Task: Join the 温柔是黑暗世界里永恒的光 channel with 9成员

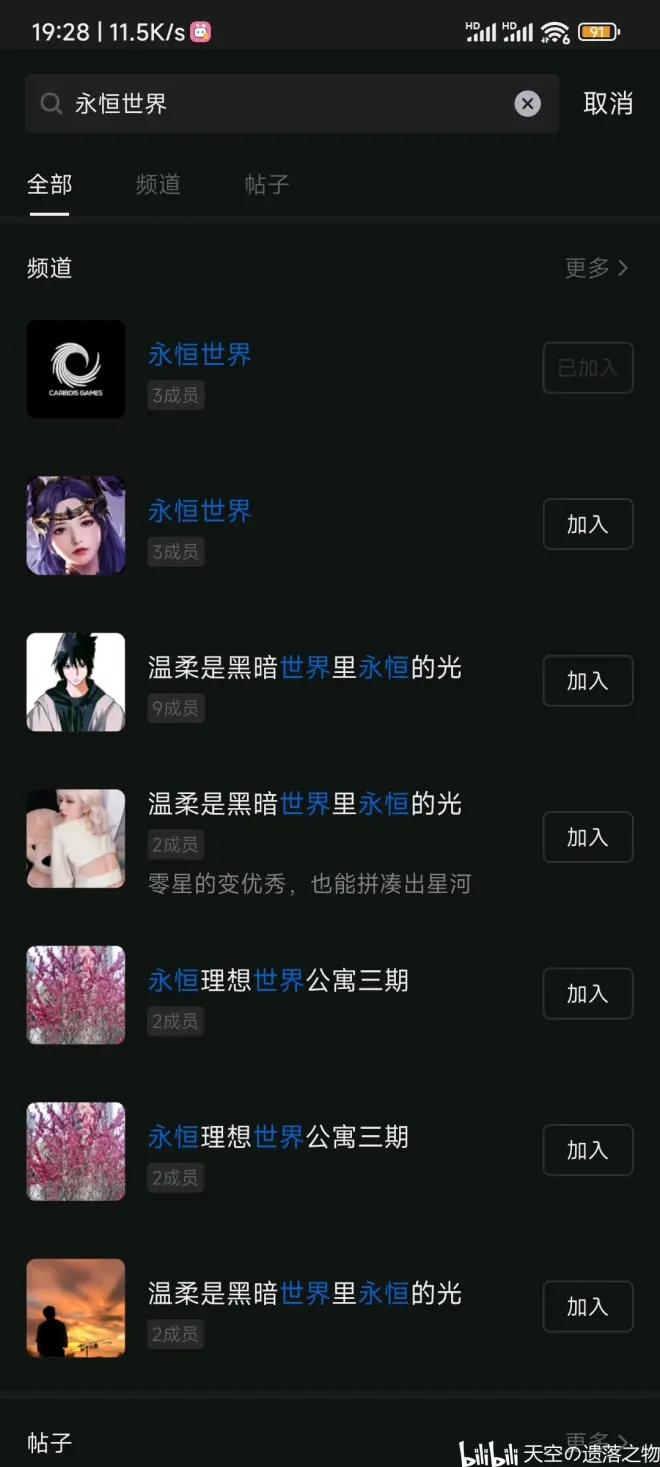Action: coord(587,681)
